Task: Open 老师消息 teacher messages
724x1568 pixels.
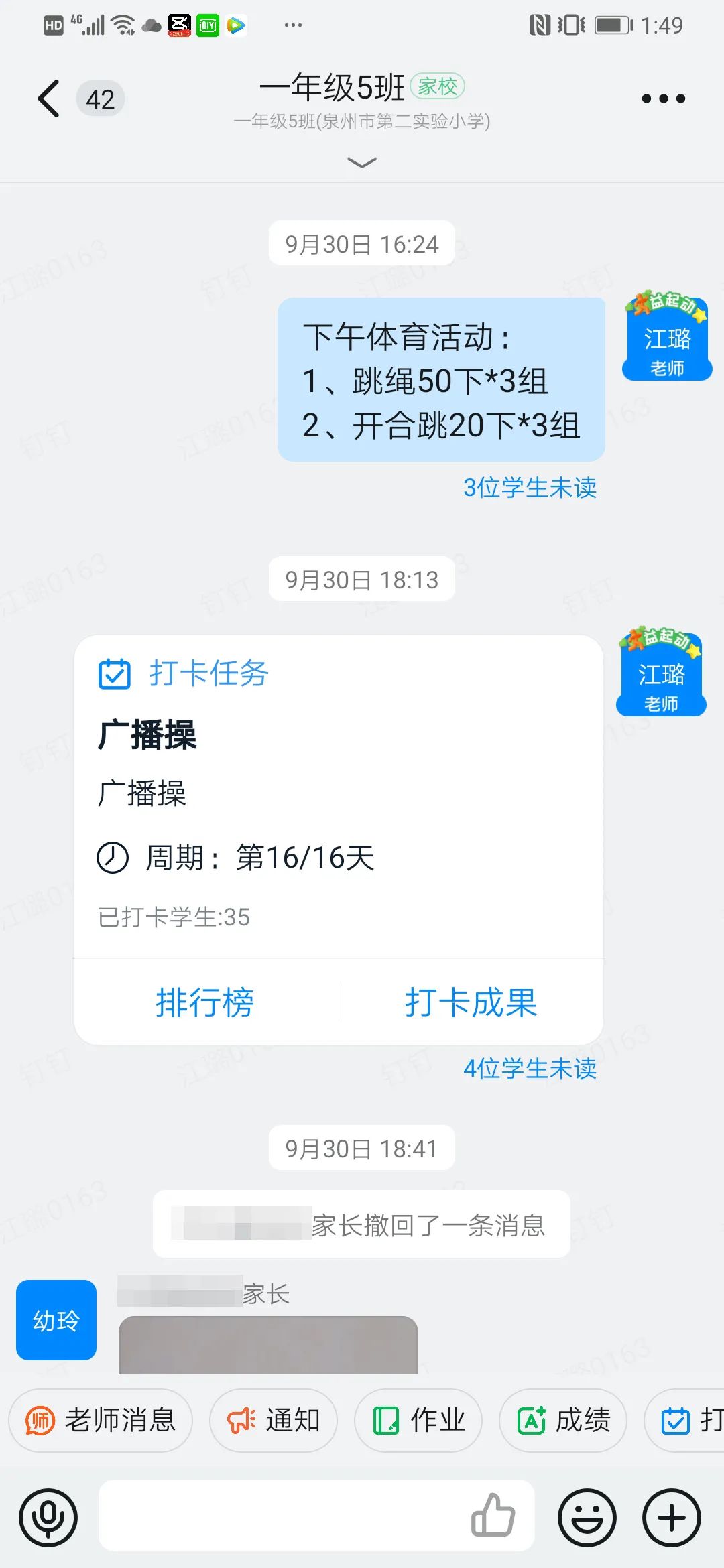Action: tap(101, 1421)
